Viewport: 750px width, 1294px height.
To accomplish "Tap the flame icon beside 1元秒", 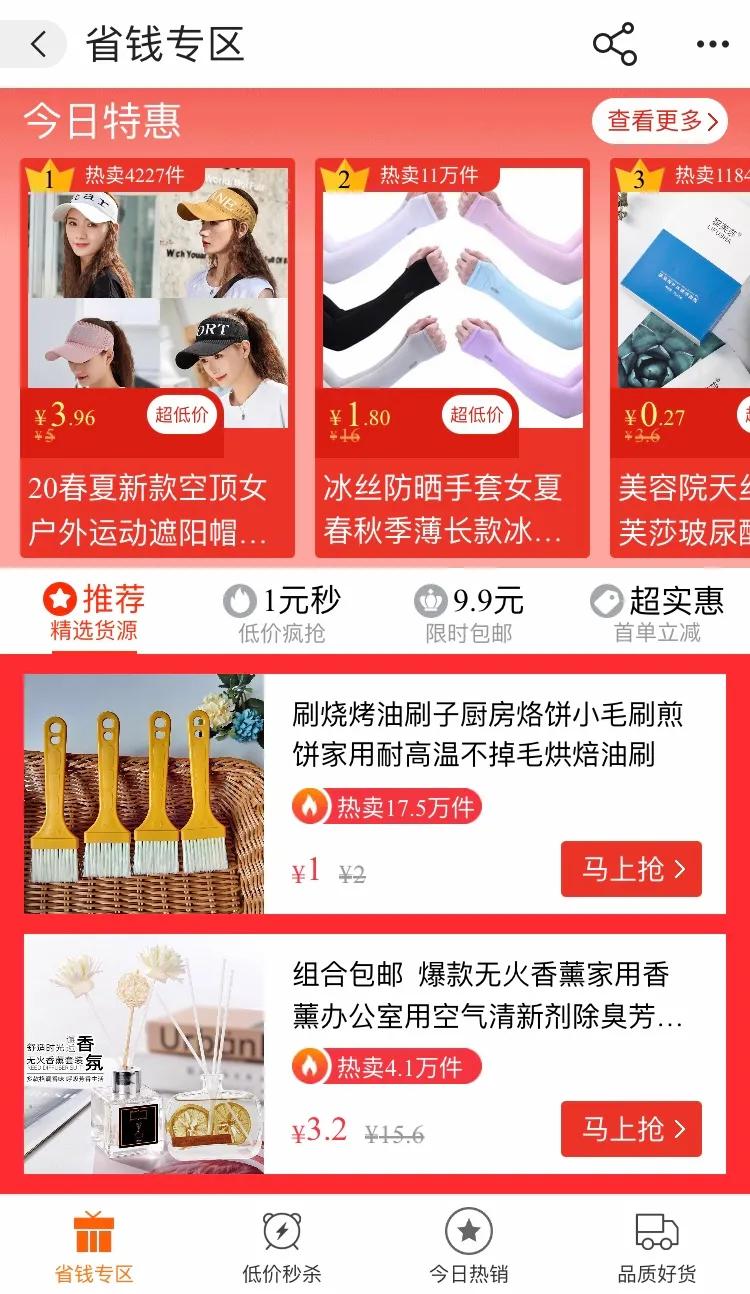I will click(x=239, y=600).
